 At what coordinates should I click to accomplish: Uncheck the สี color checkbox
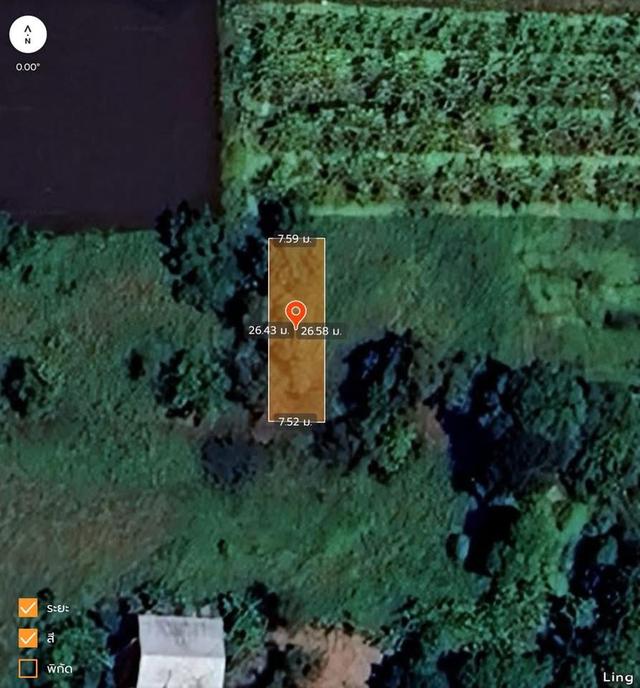click(28, 638)
